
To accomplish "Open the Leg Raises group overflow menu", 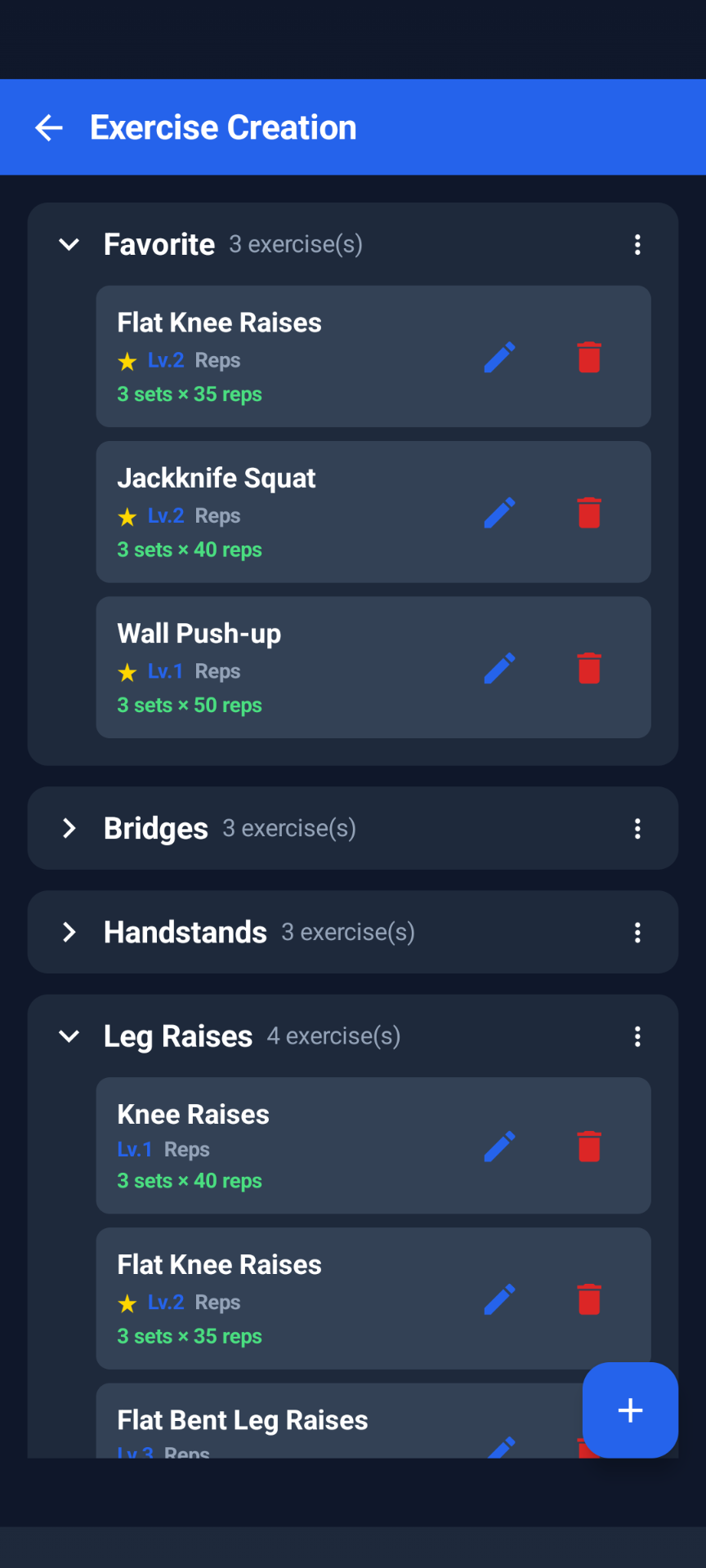I will tap(637, 1036).
